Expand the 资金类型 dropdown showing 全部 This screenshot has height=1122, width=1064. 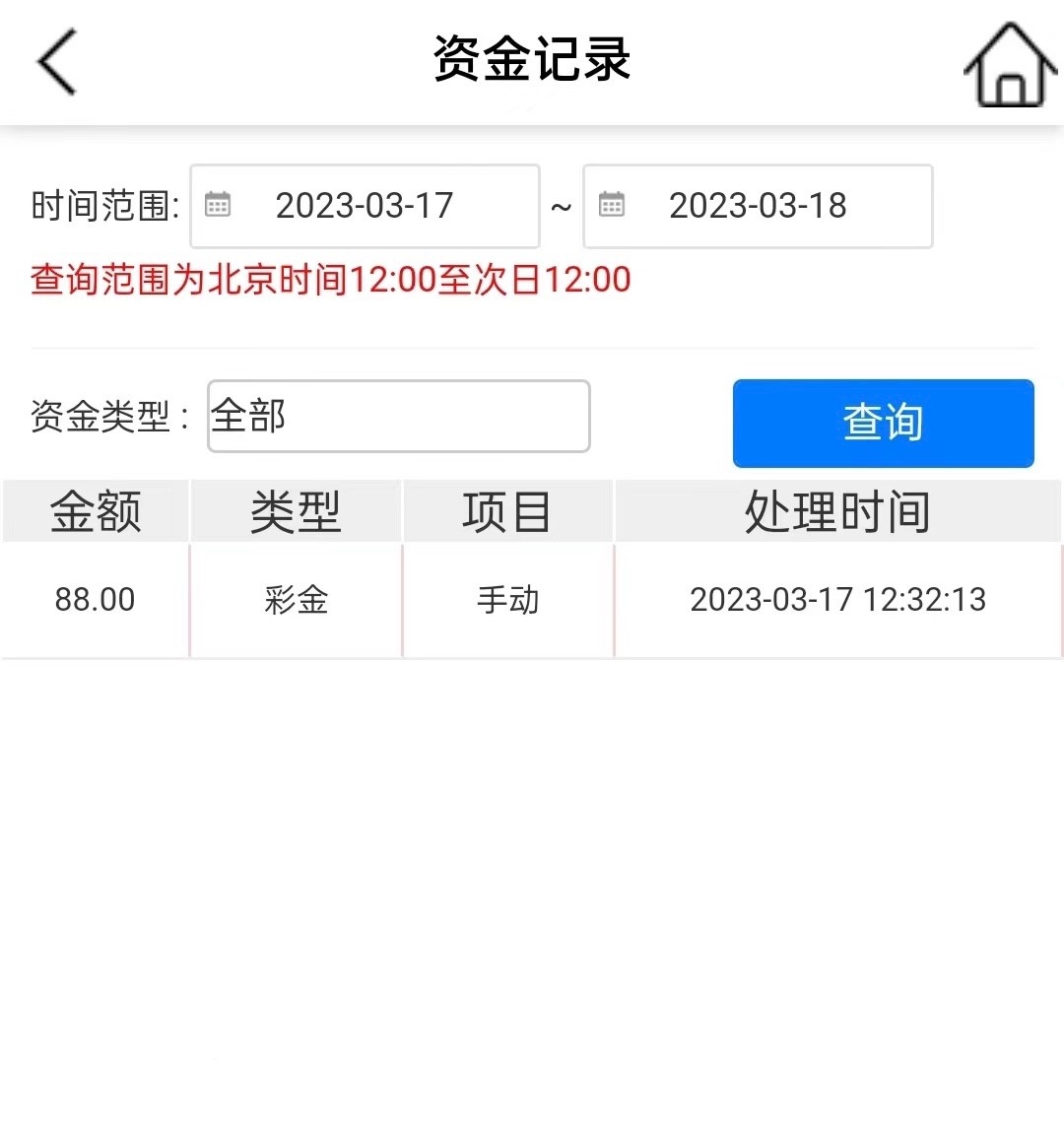(398, 417)
